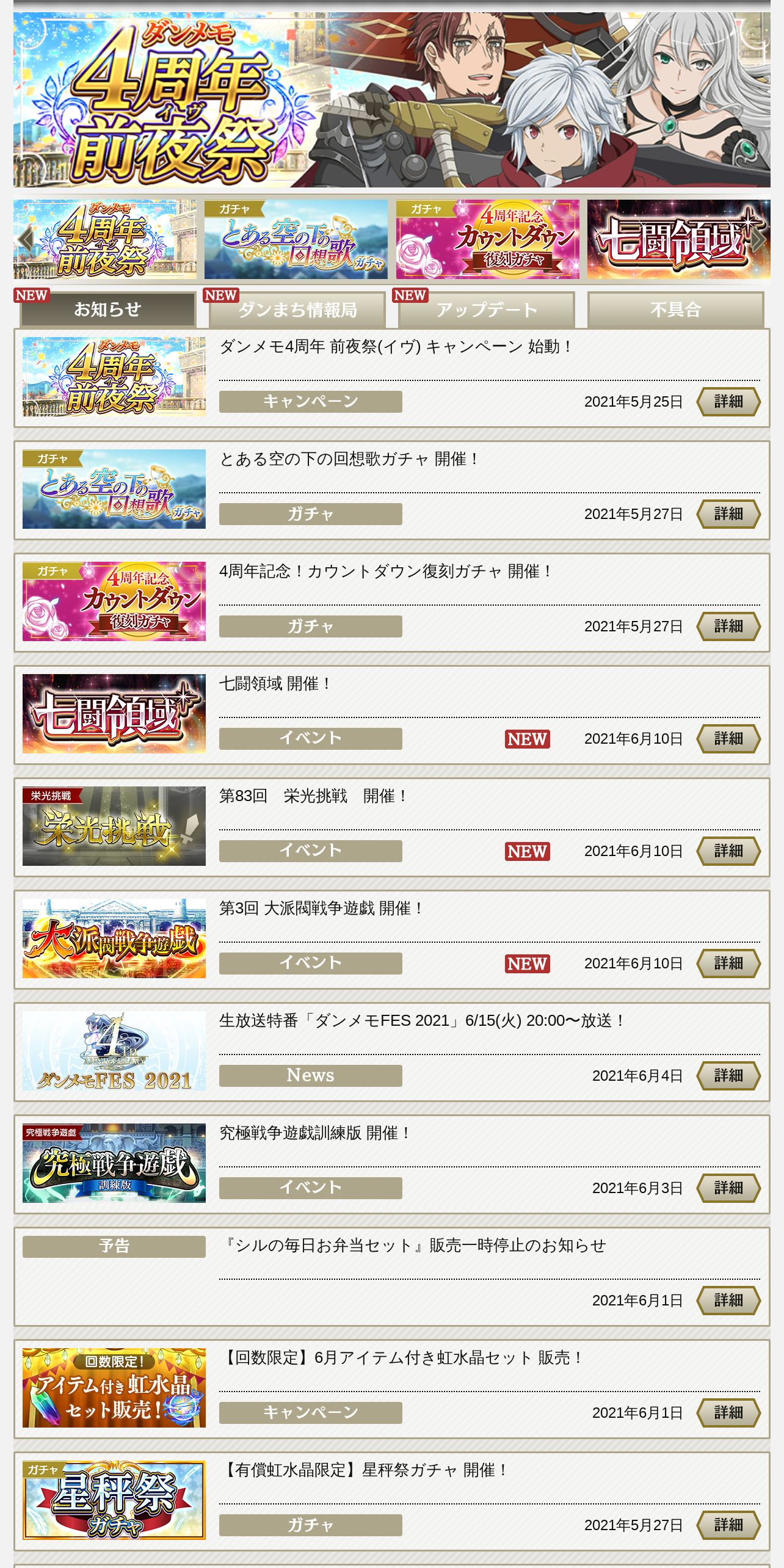
Task: View 詳細 for とある空の下の回想歌ガチャ
Action: pos(728,514)
